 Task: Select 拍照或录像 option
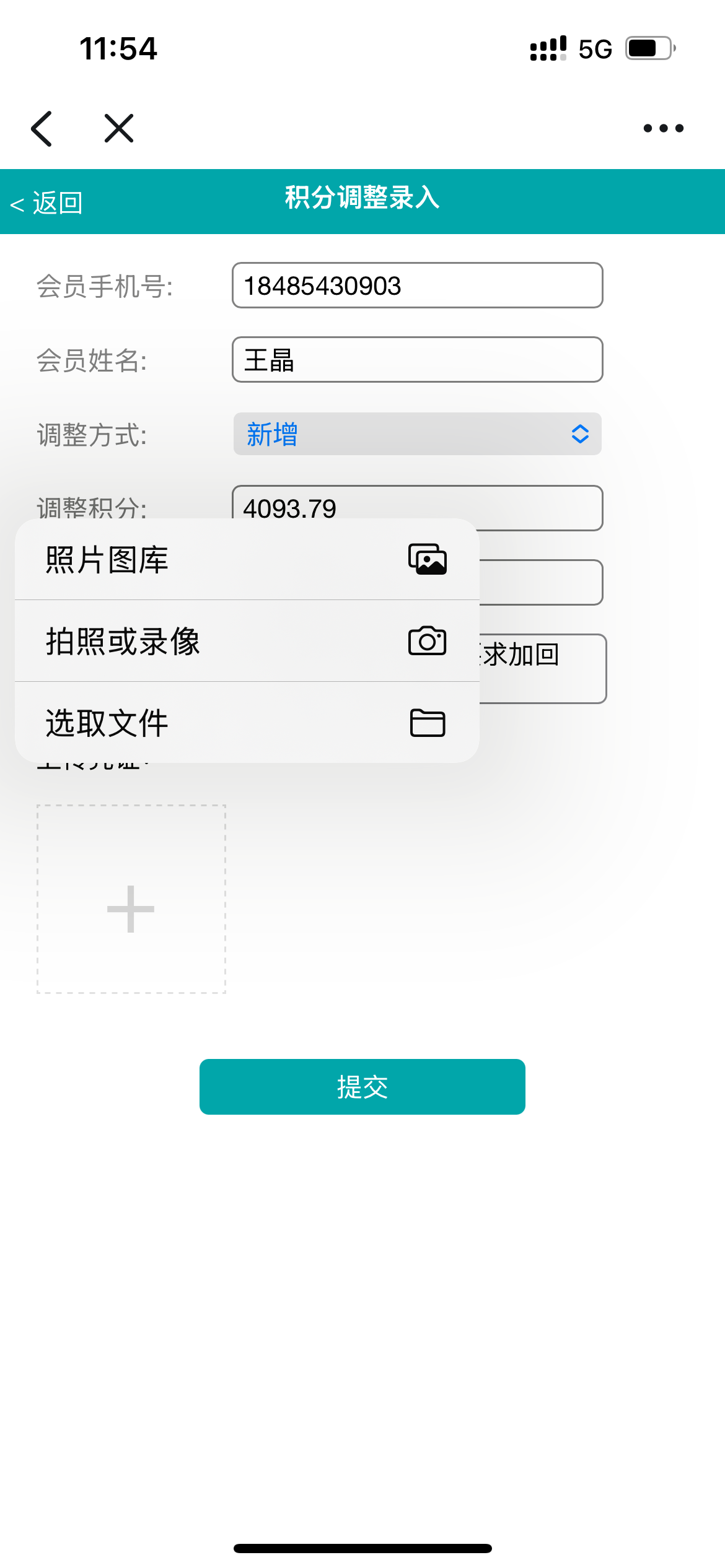point(247,641)
